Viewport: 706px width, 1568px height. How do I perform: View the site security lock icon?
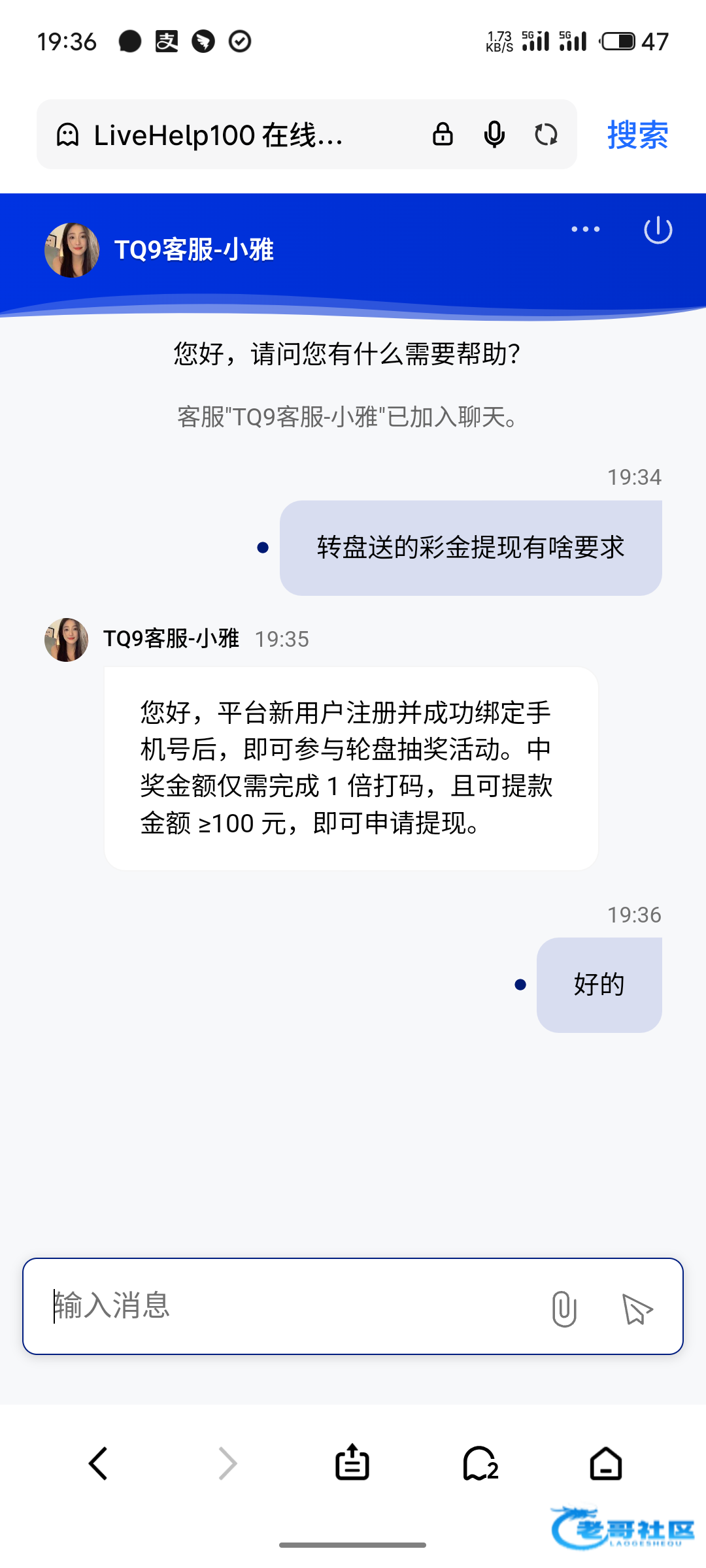[443, 134]
